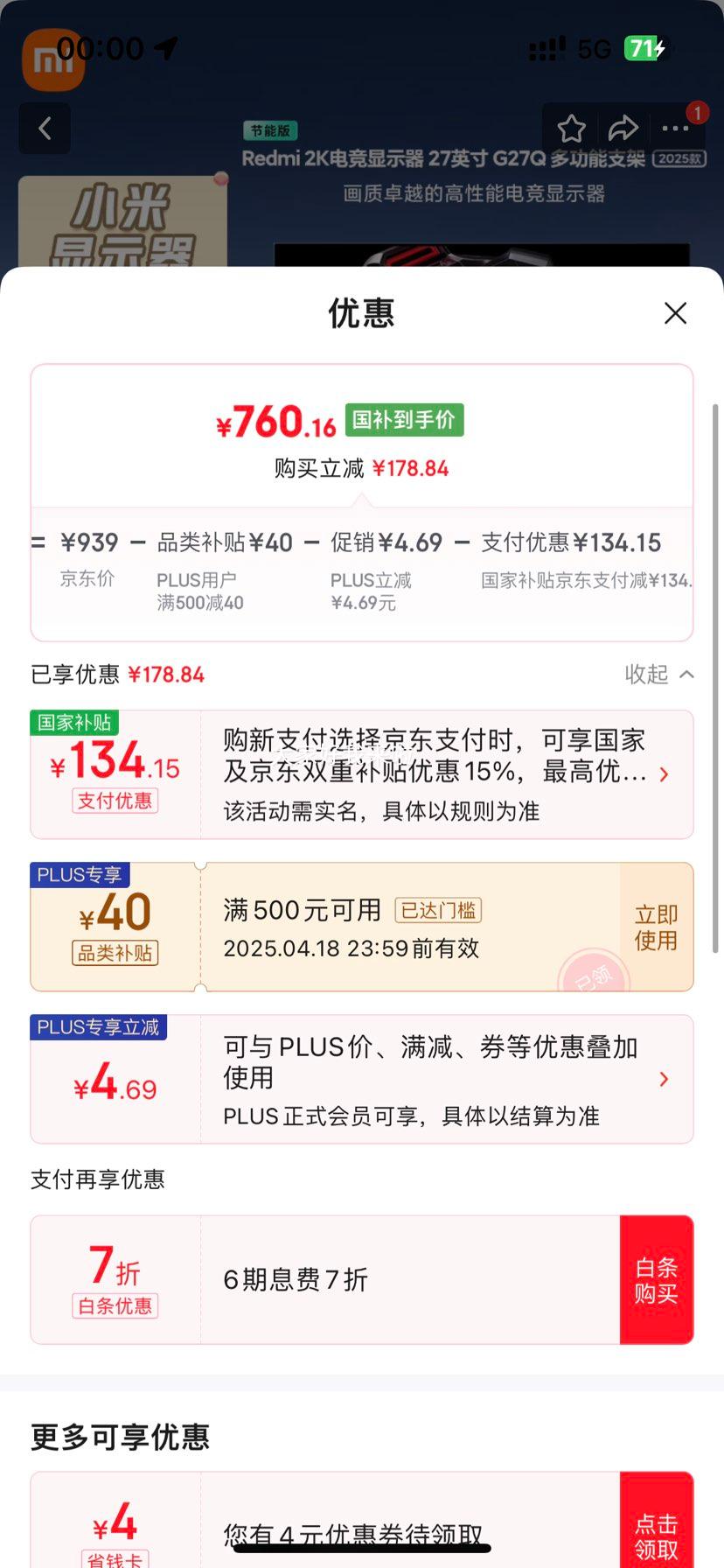Tap the 白条购买 button
The height and width of the screenshot is (1568, 724).
[656, 1279]
